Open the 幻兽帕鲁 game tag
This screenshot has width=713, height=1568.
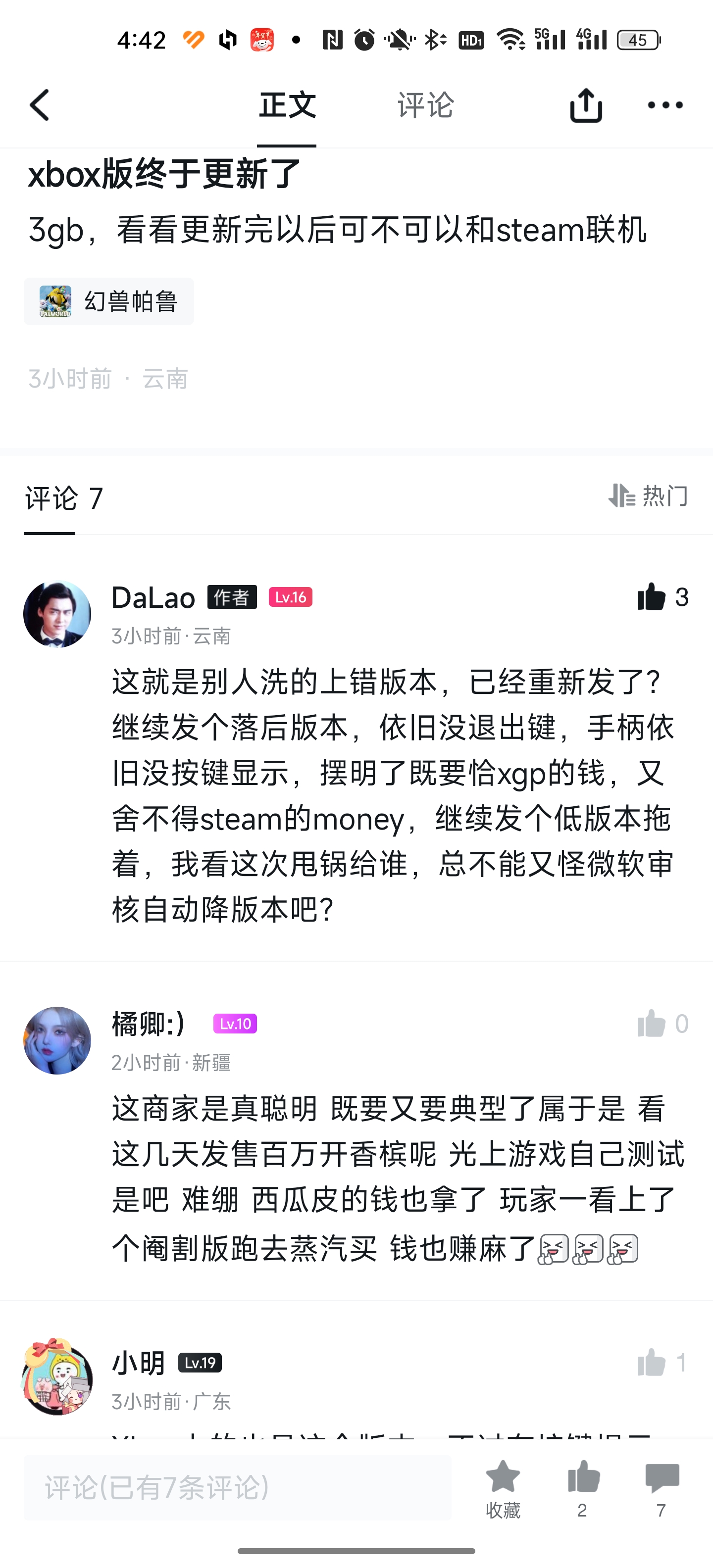click(x=109, y=301)
